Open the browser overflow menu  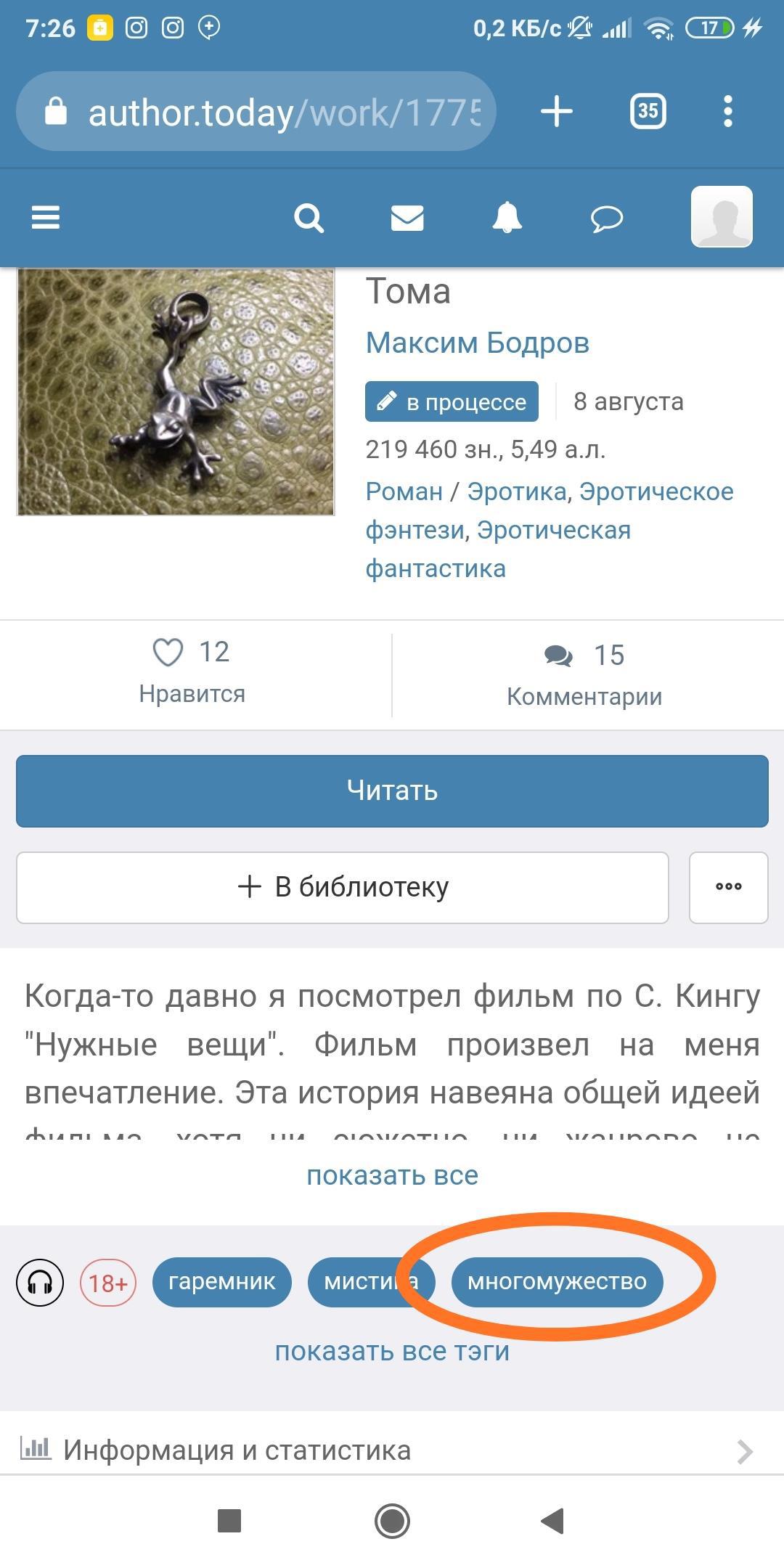pos(728,112)
